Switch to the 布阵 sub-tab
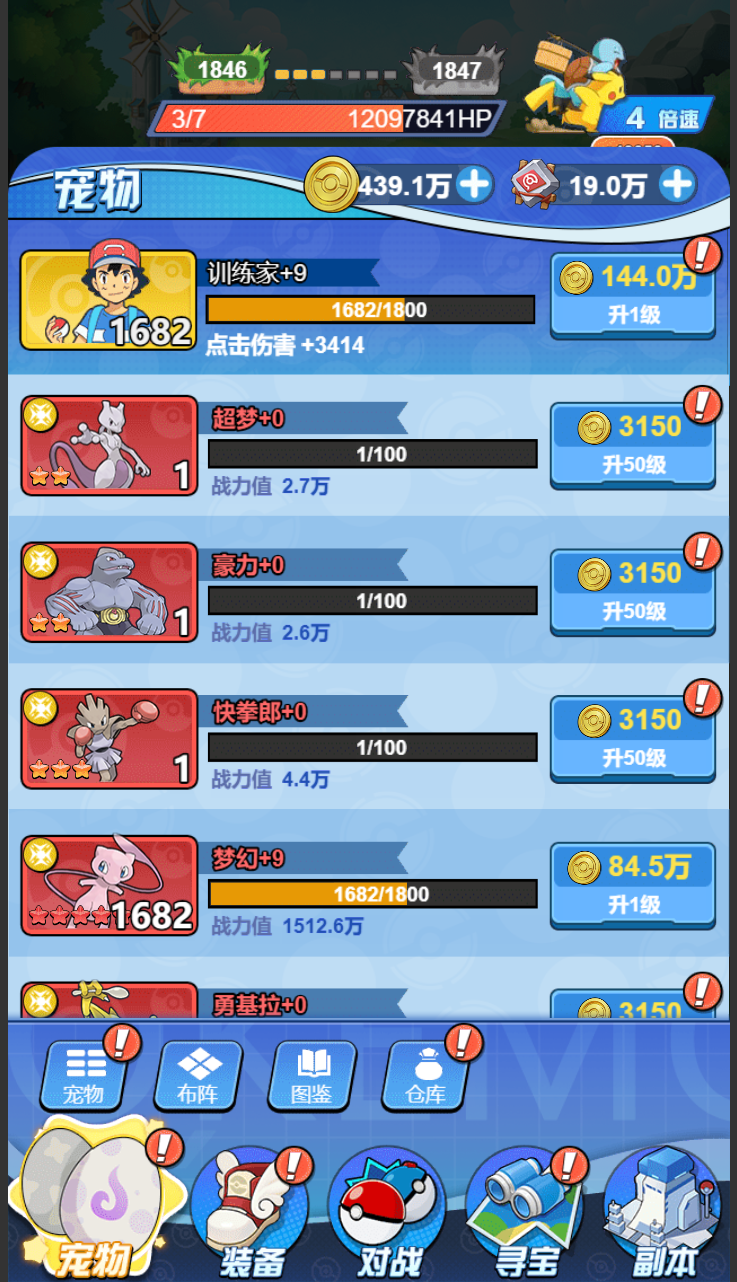 click(198, 1076)
